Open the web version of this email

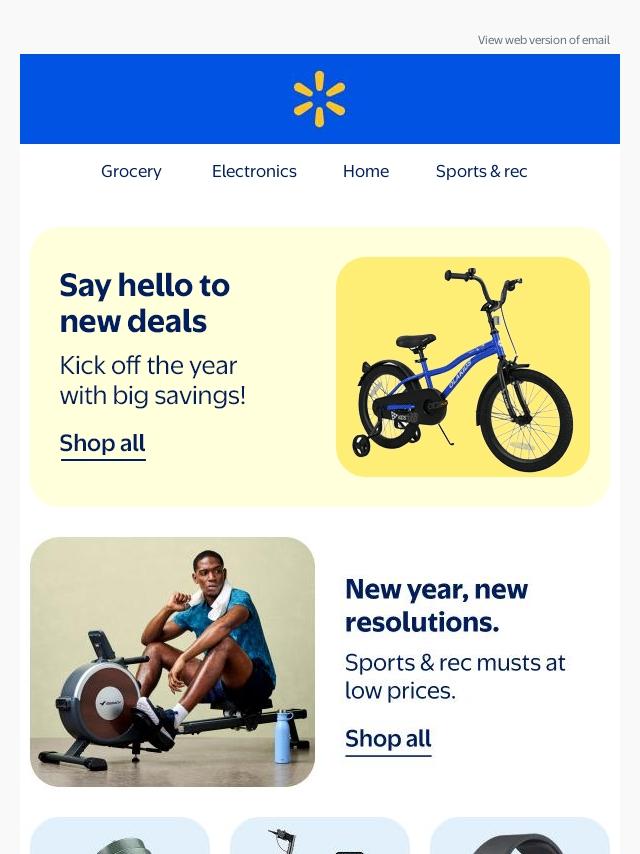[x=543, y=40]
